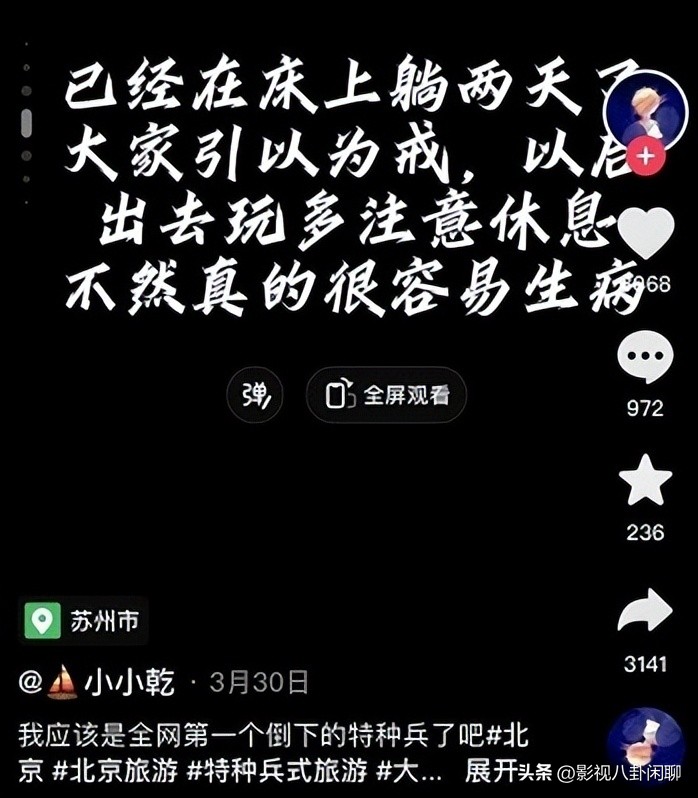Open the 苏州市 location tag
The height and width of the screenshot is (798, 698).
pyautogui.click(x=84, y=621)
